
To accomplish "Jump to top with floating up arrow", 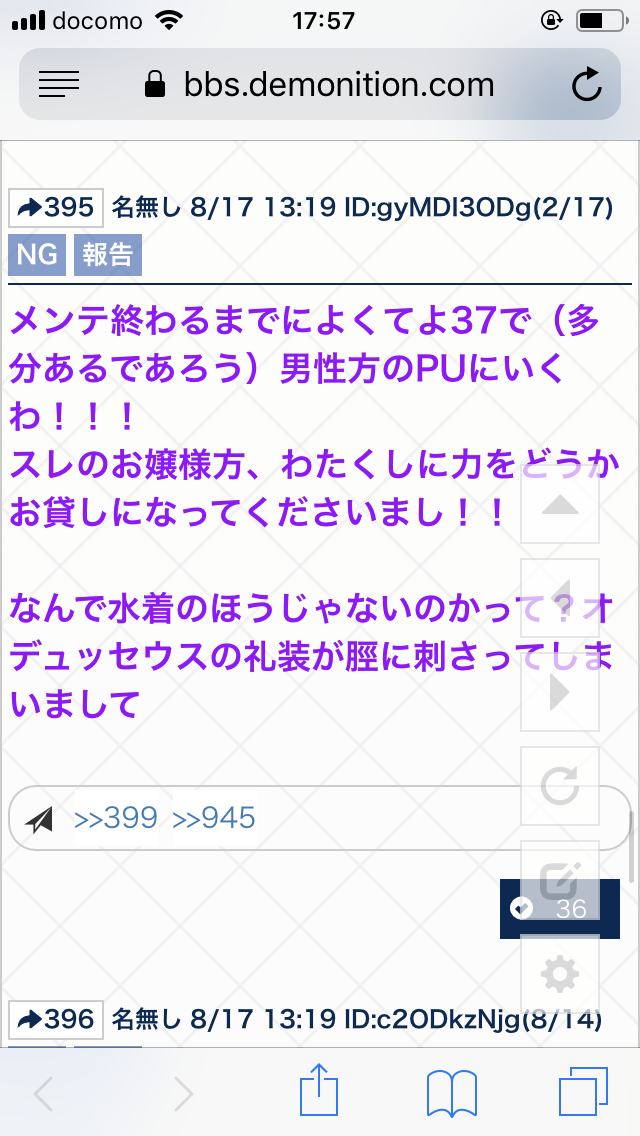I will (560, 505).
